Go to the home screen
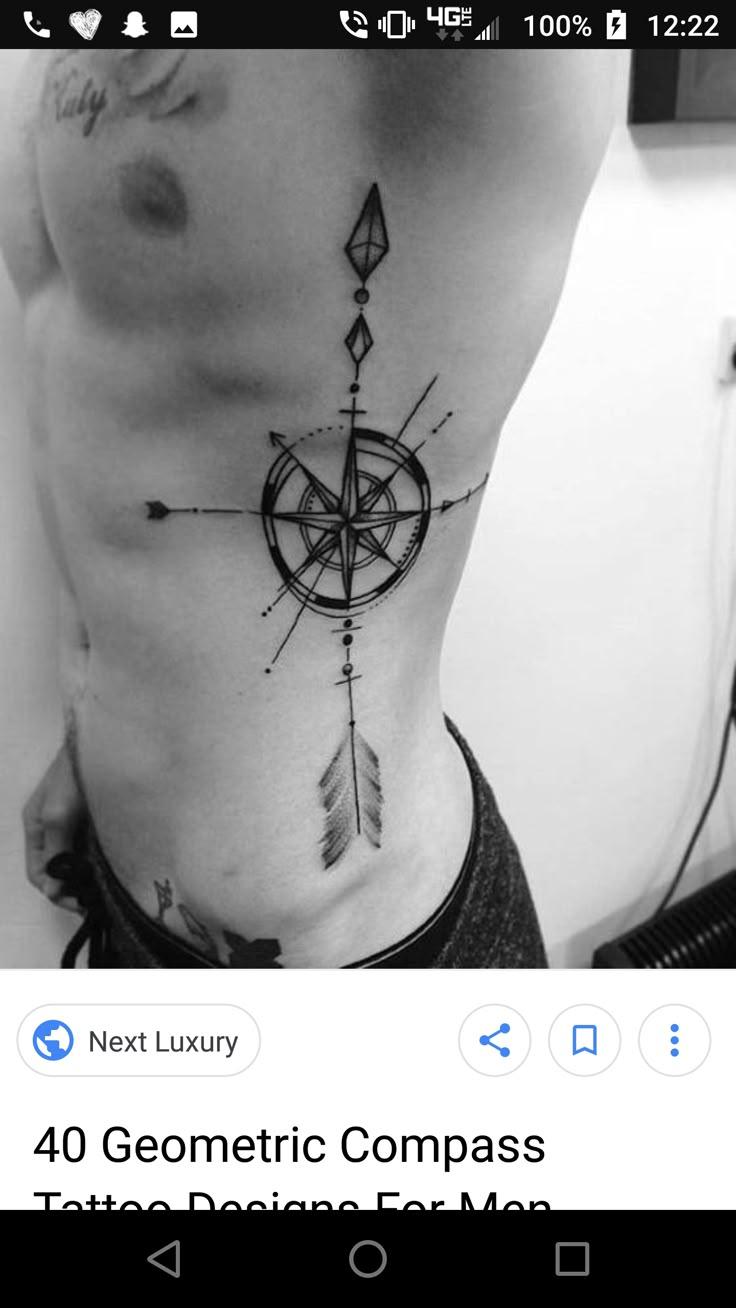Screen dimensions: 736x1308 [x=368, y=1259]
